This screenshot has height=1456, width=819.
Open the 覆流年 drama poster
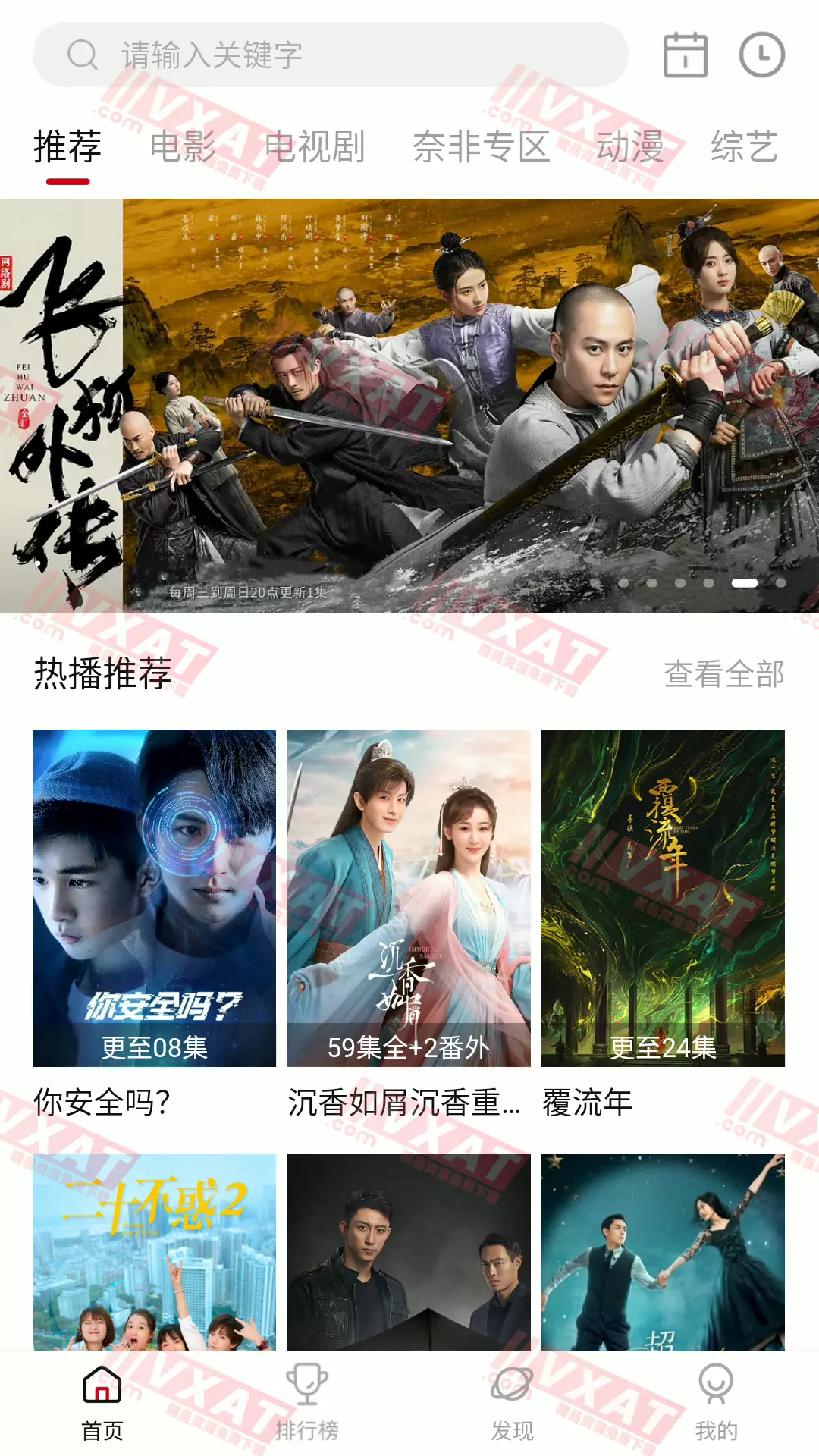(664, 895)
